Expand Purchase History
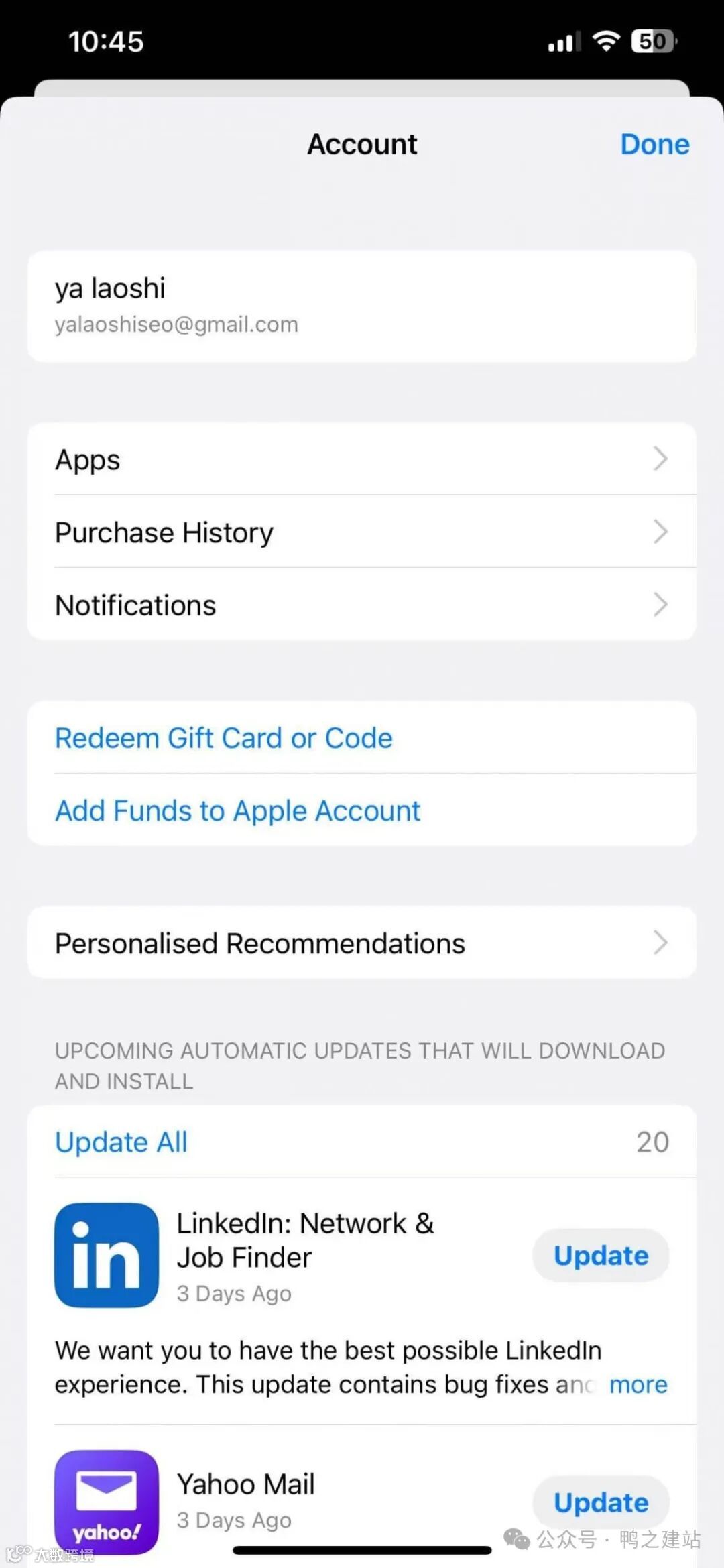The height and width of the screenshot is (1568, 724). point(362,532)
